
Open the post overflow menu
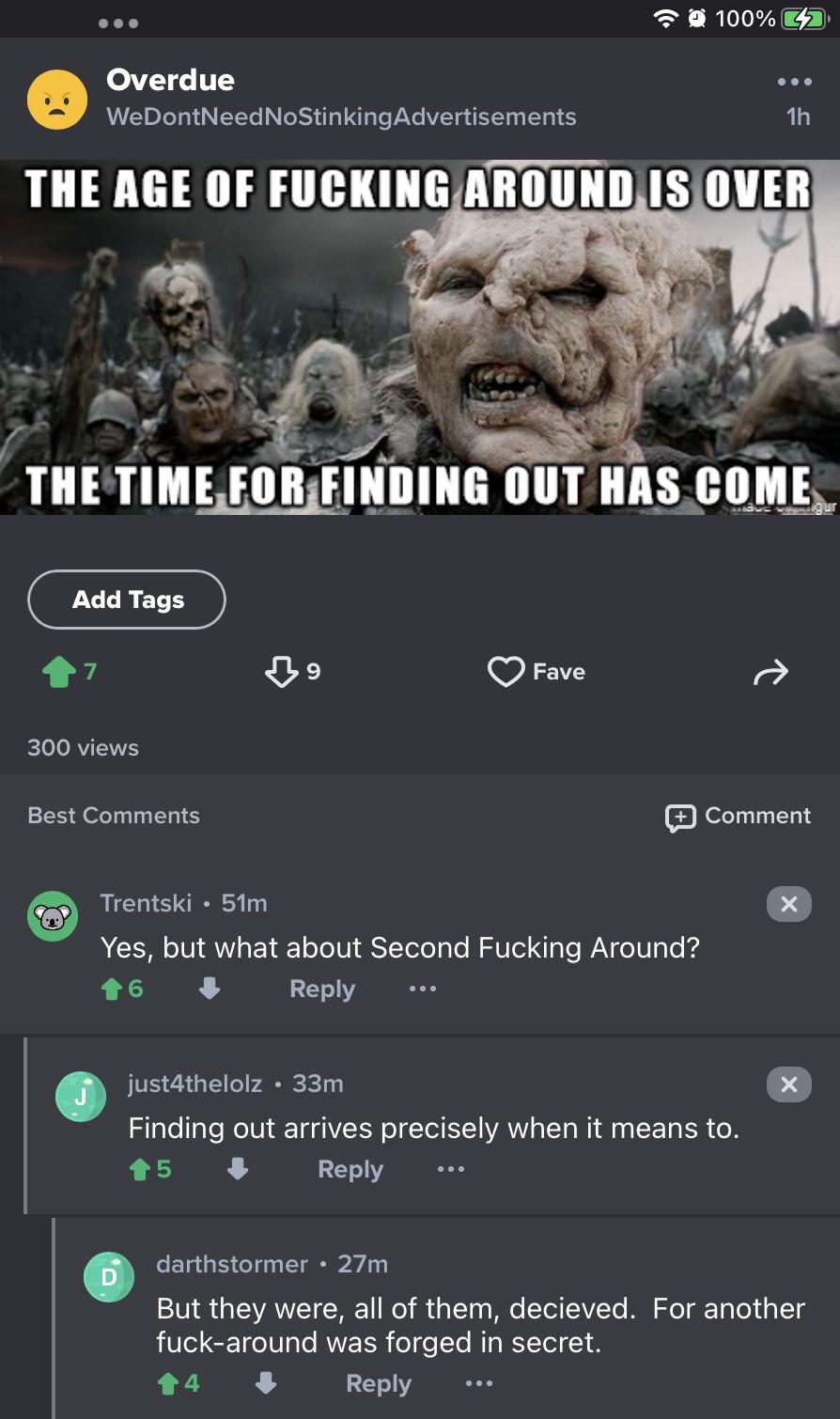coord(794,82)
